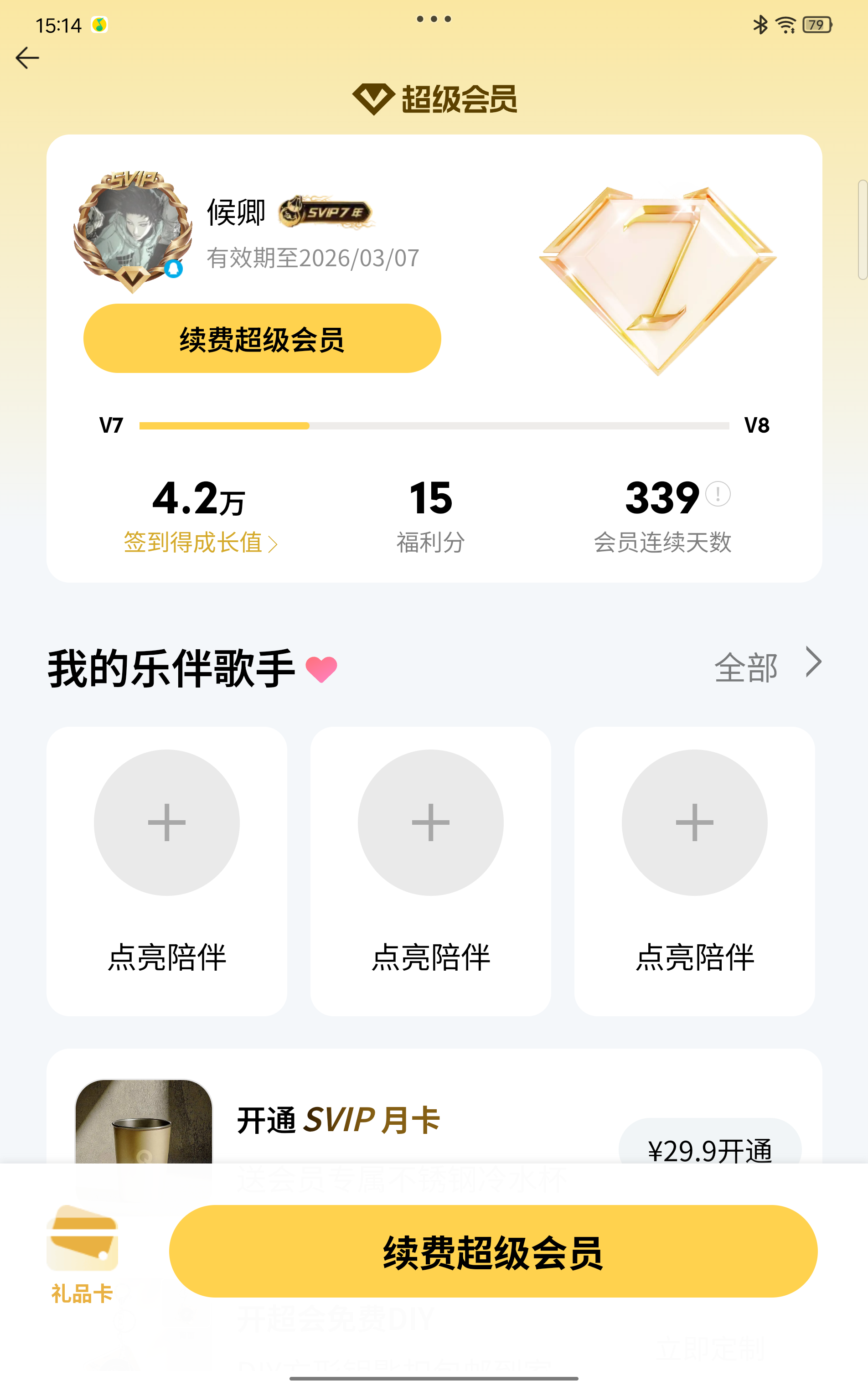
Task: Tap the info icon beside 339
Action: 718,494
